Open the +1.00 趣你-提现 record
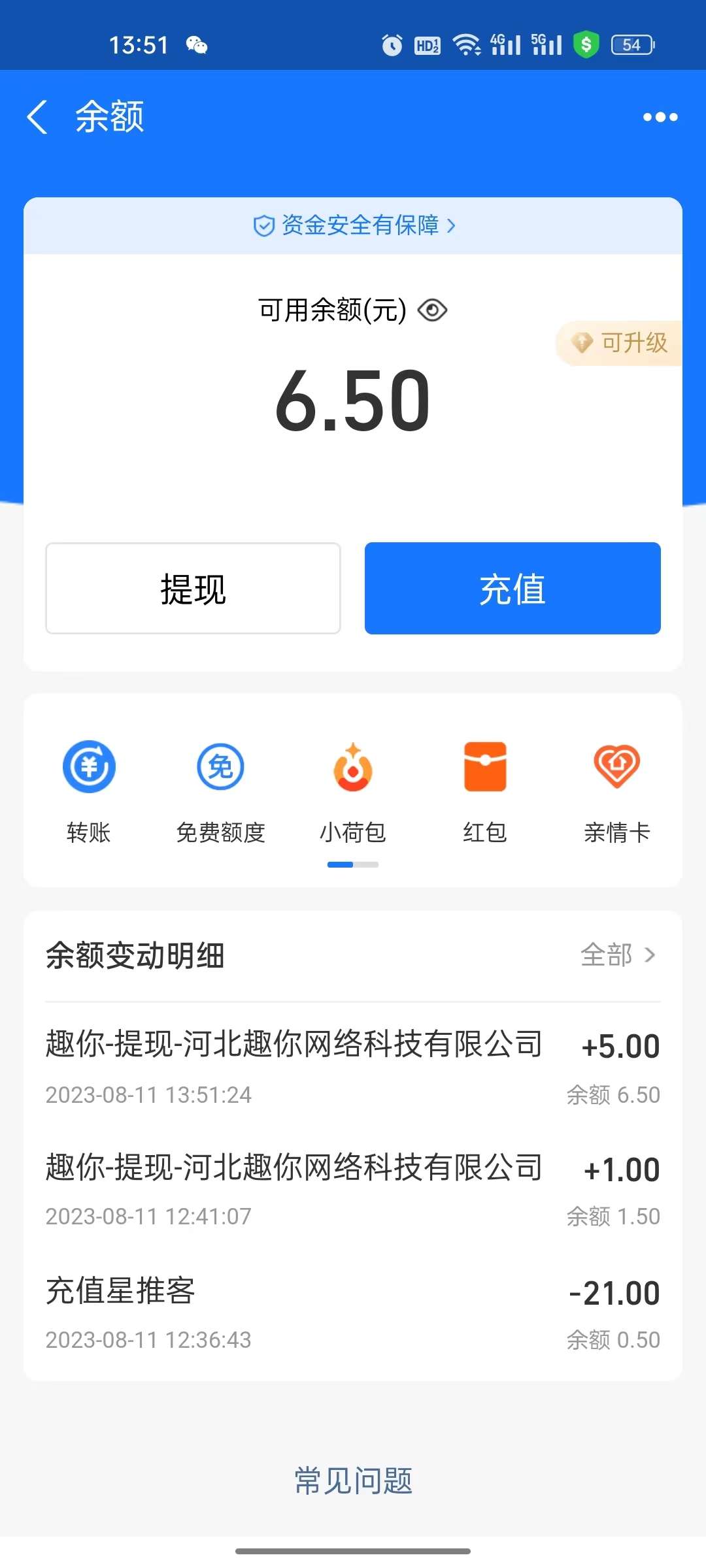This screenshot has height=1568, width=706. pos(353,1189)
